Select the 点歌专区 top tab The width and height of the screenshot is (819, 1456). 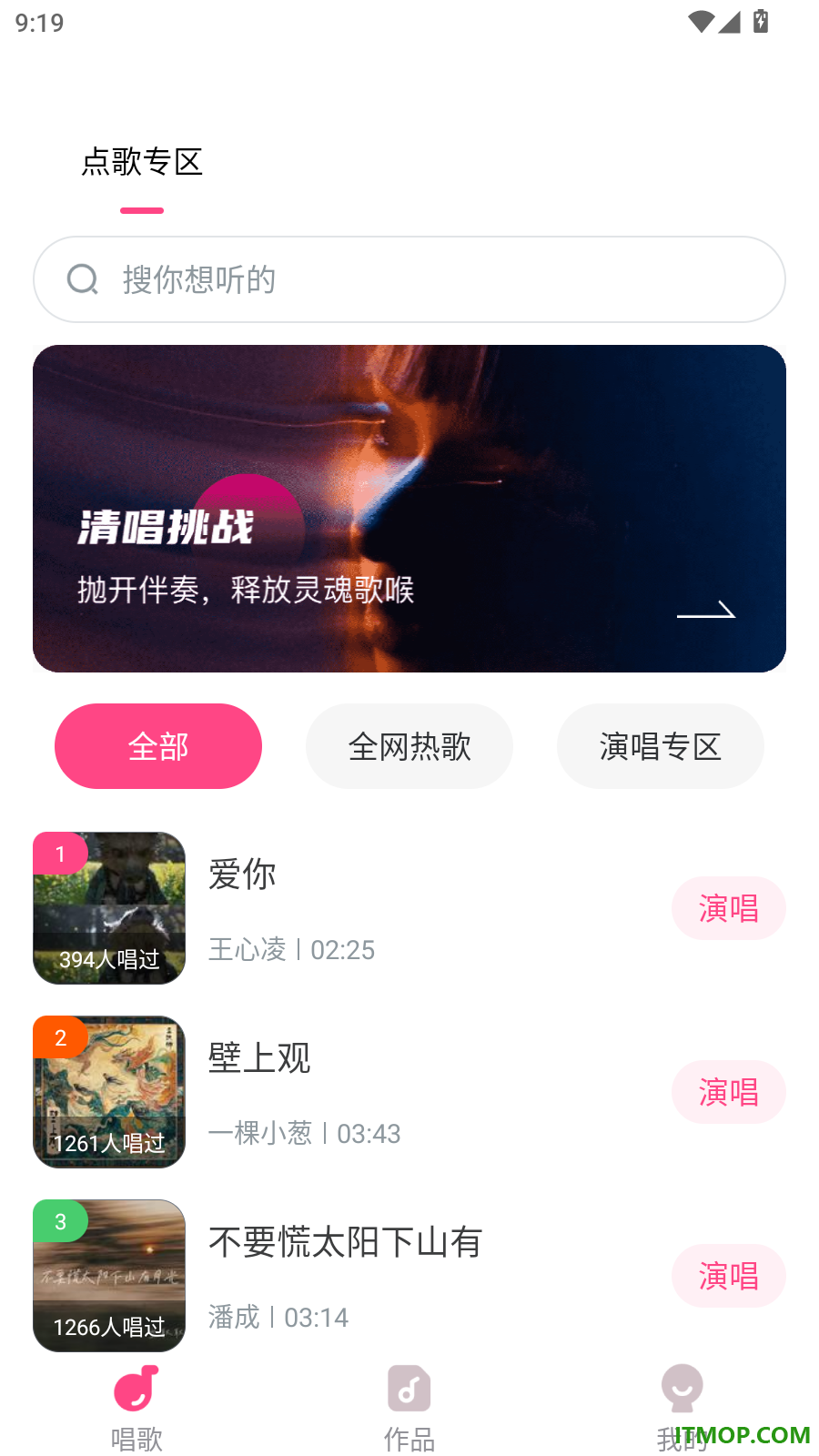(x=142, y=162)
